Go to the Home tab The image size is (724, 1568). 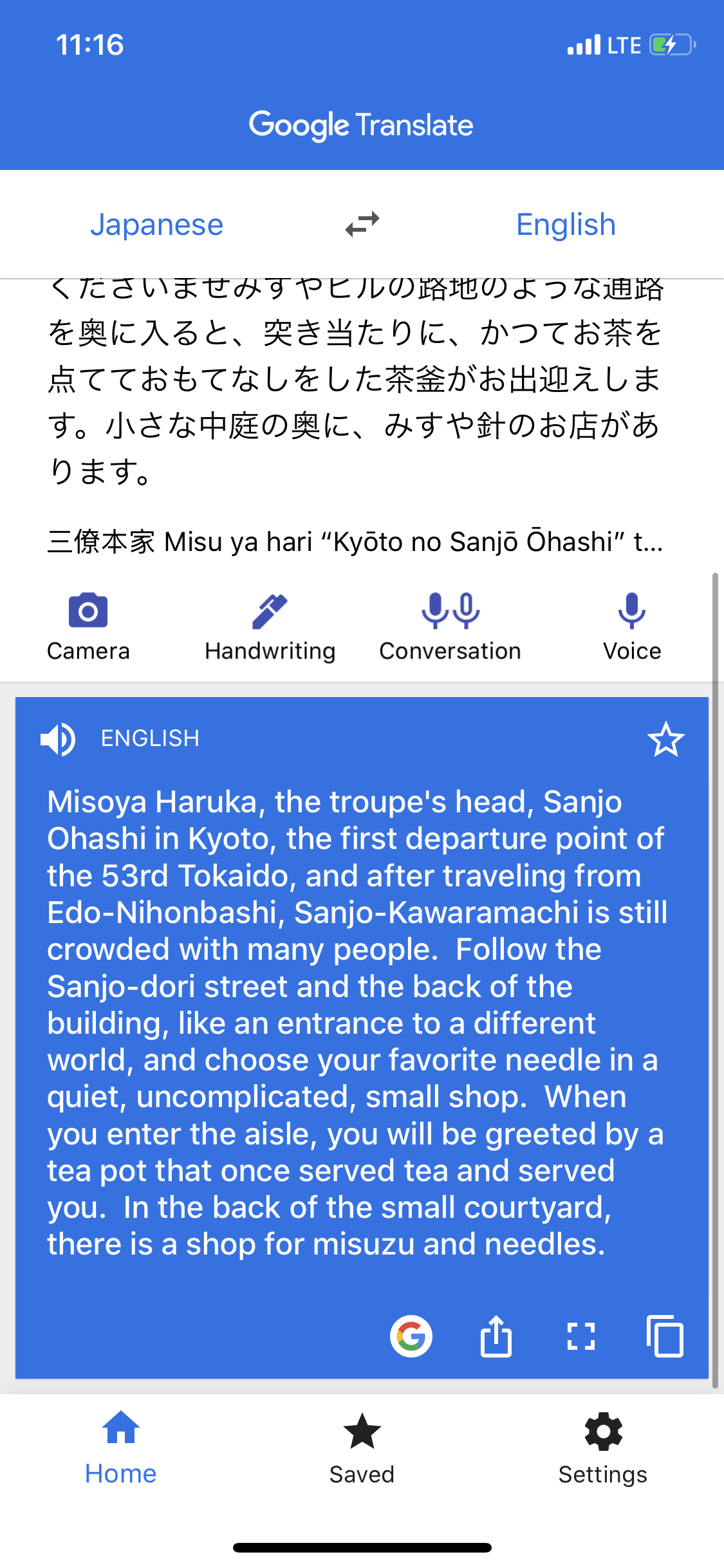click(x=121, y=1448)
